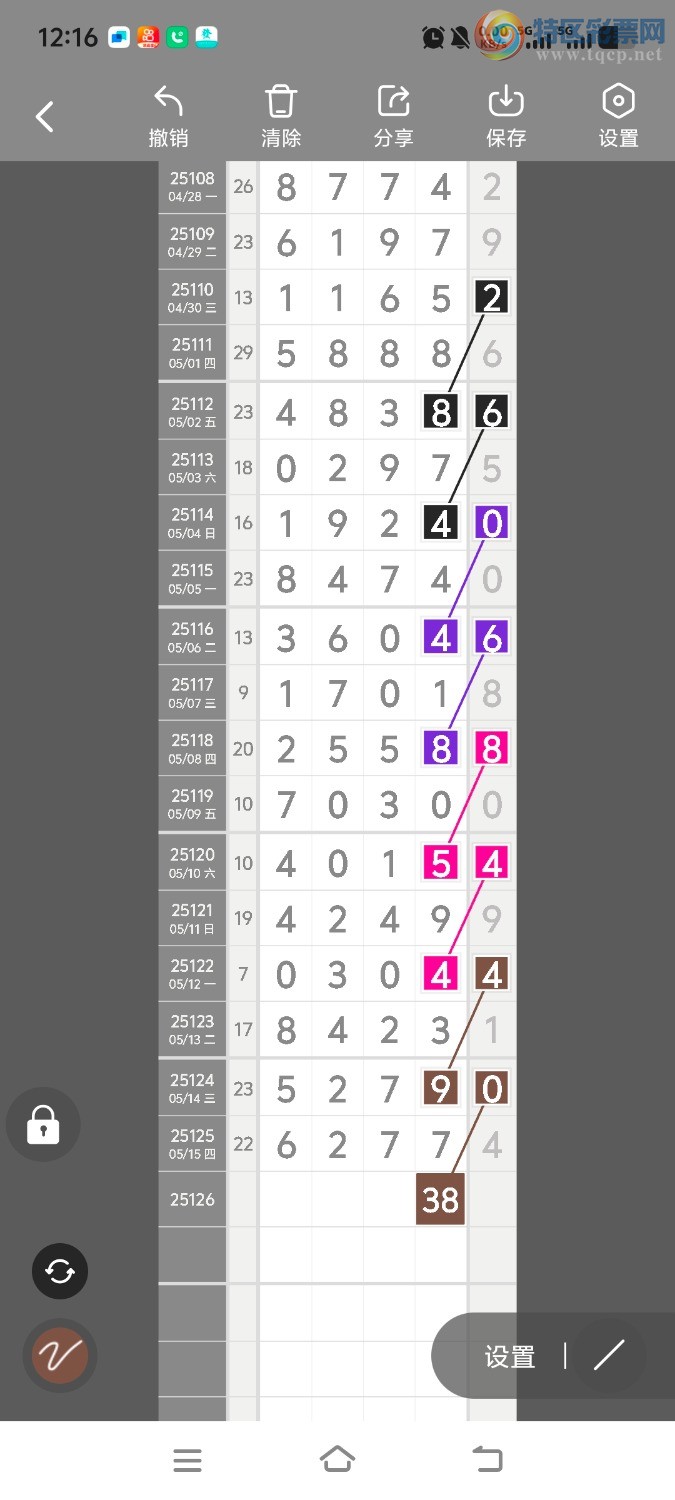Share the chart via 分享

tap(393, 117)
